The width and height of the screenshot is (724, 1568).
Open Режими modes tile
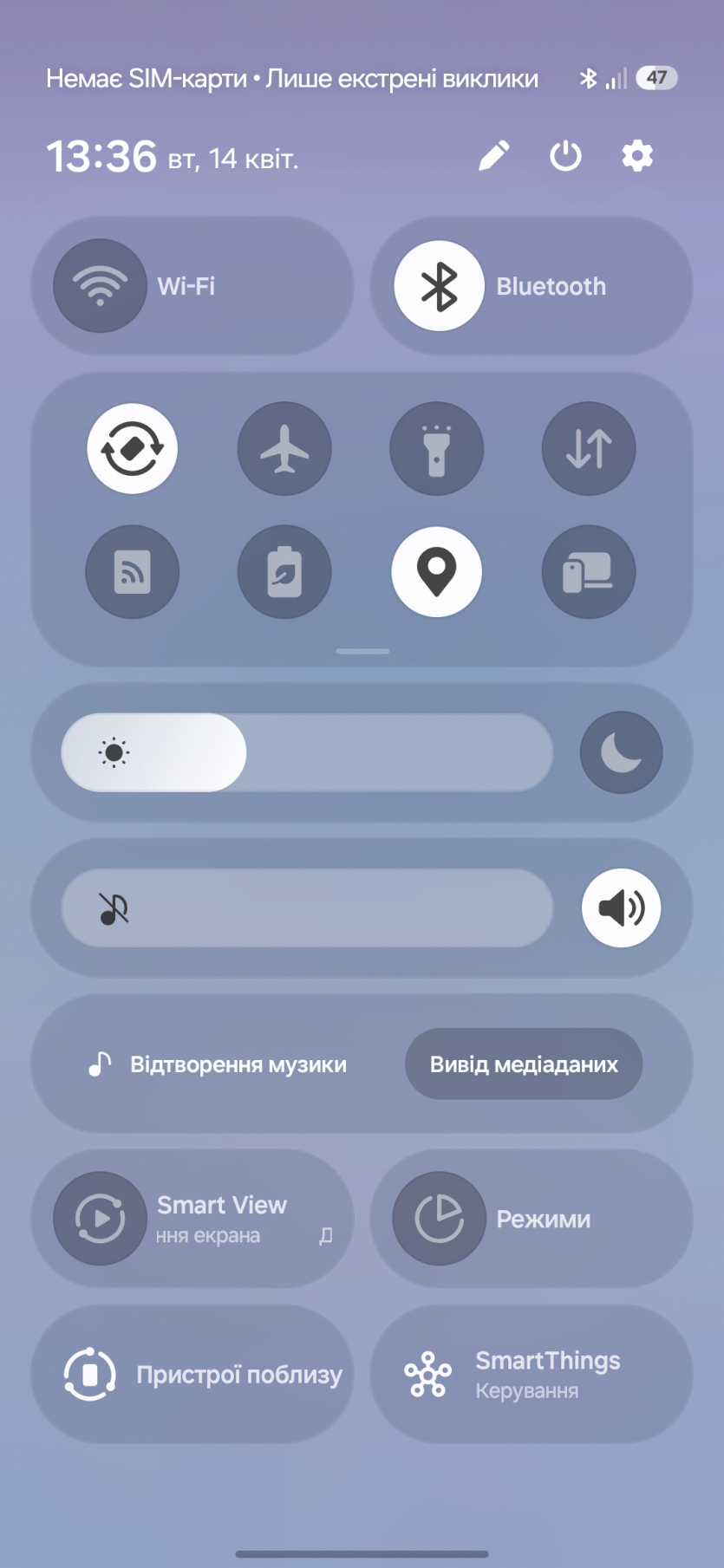531,1219
